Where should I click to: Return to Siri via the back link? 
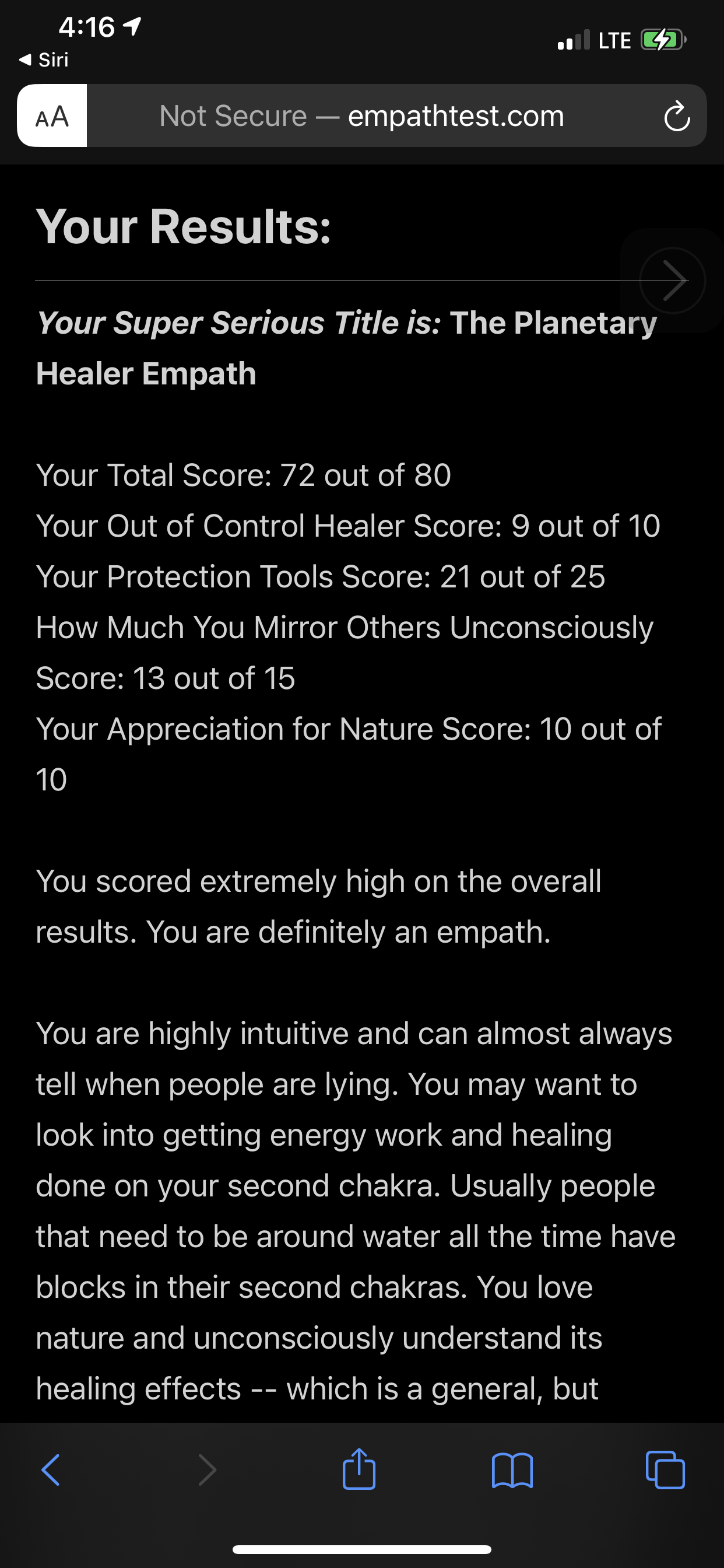[44, 60]
